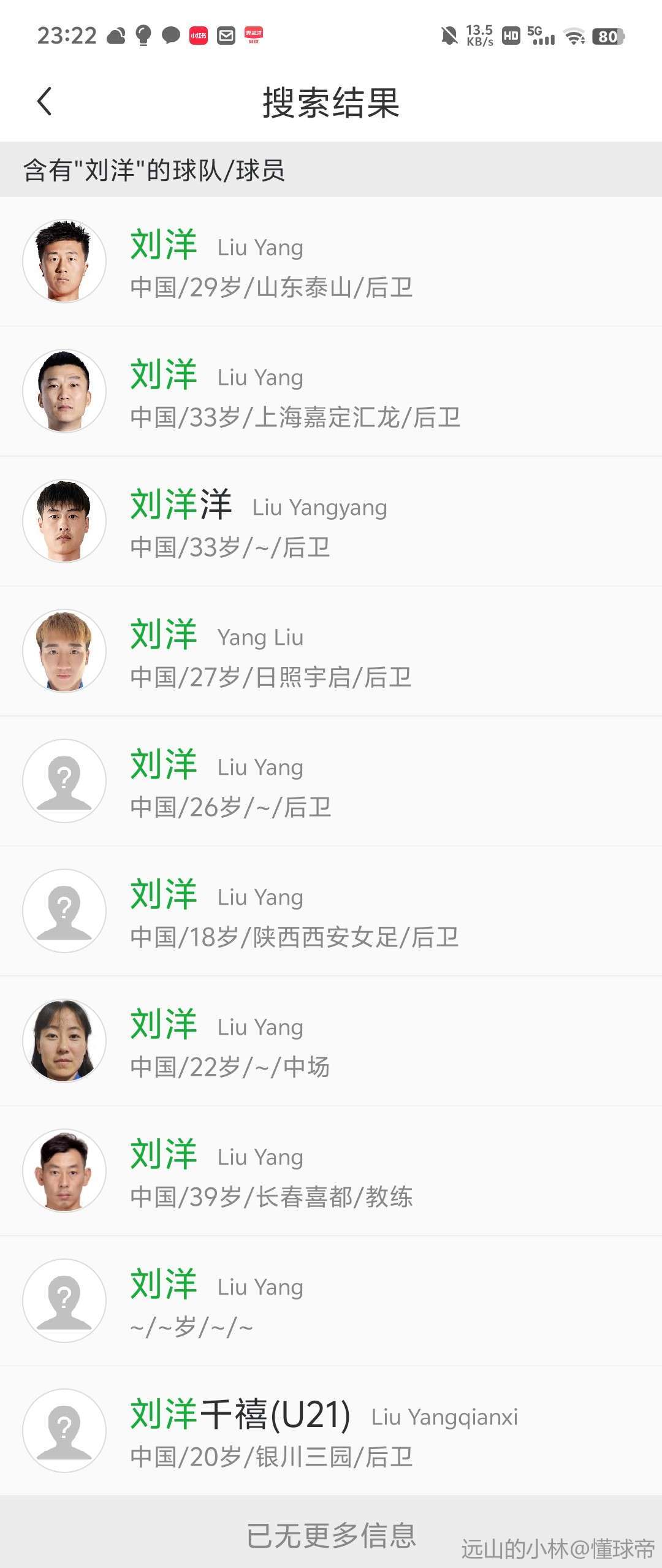Select Yang Liu from 日照宇启
Image resolution: width=662 pixels, height=1568 pixels.
(331, 652)
